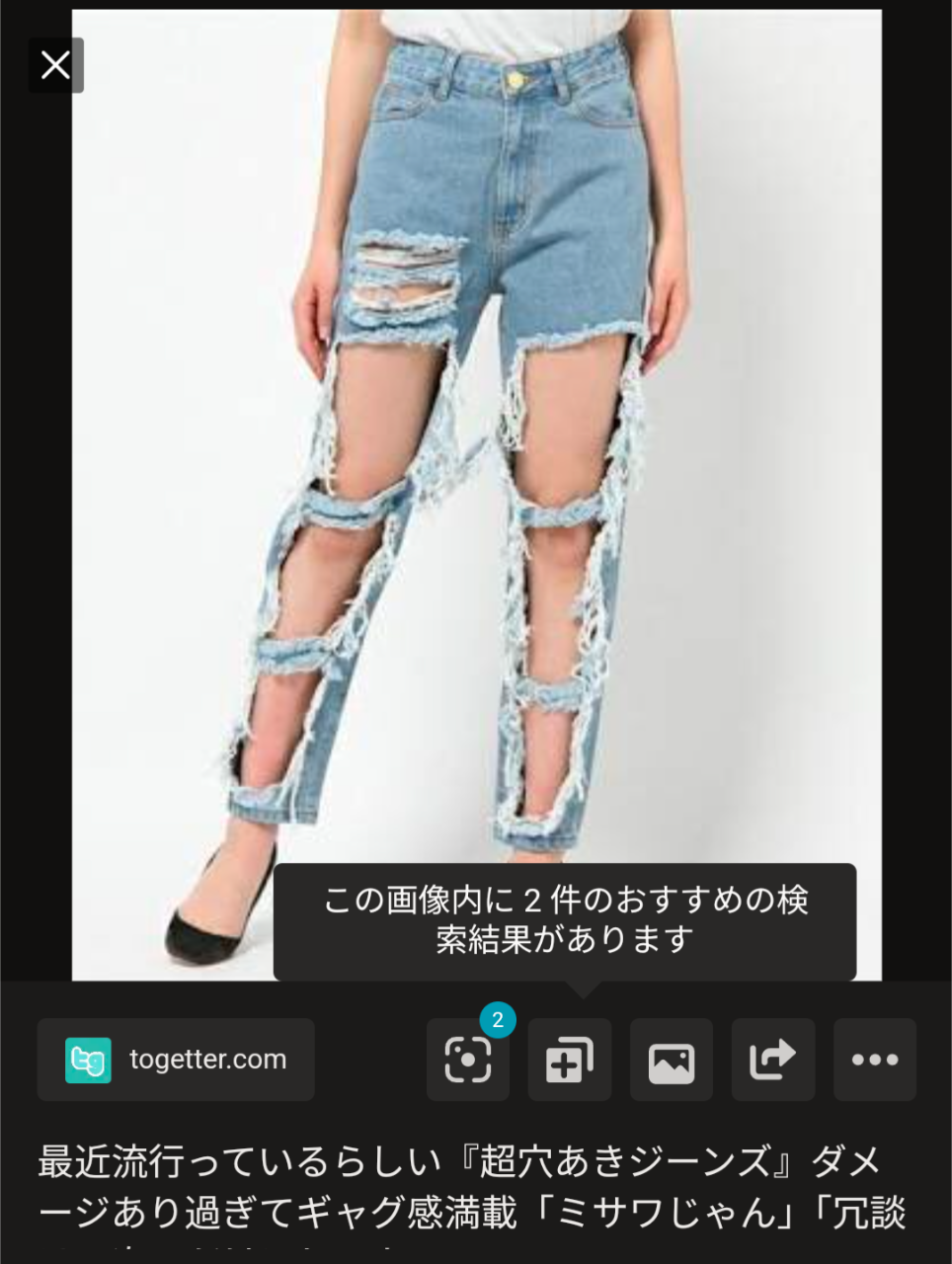View similar images
The width and height of the screenshot is (952, 1264).
(x=672, y=1060)
